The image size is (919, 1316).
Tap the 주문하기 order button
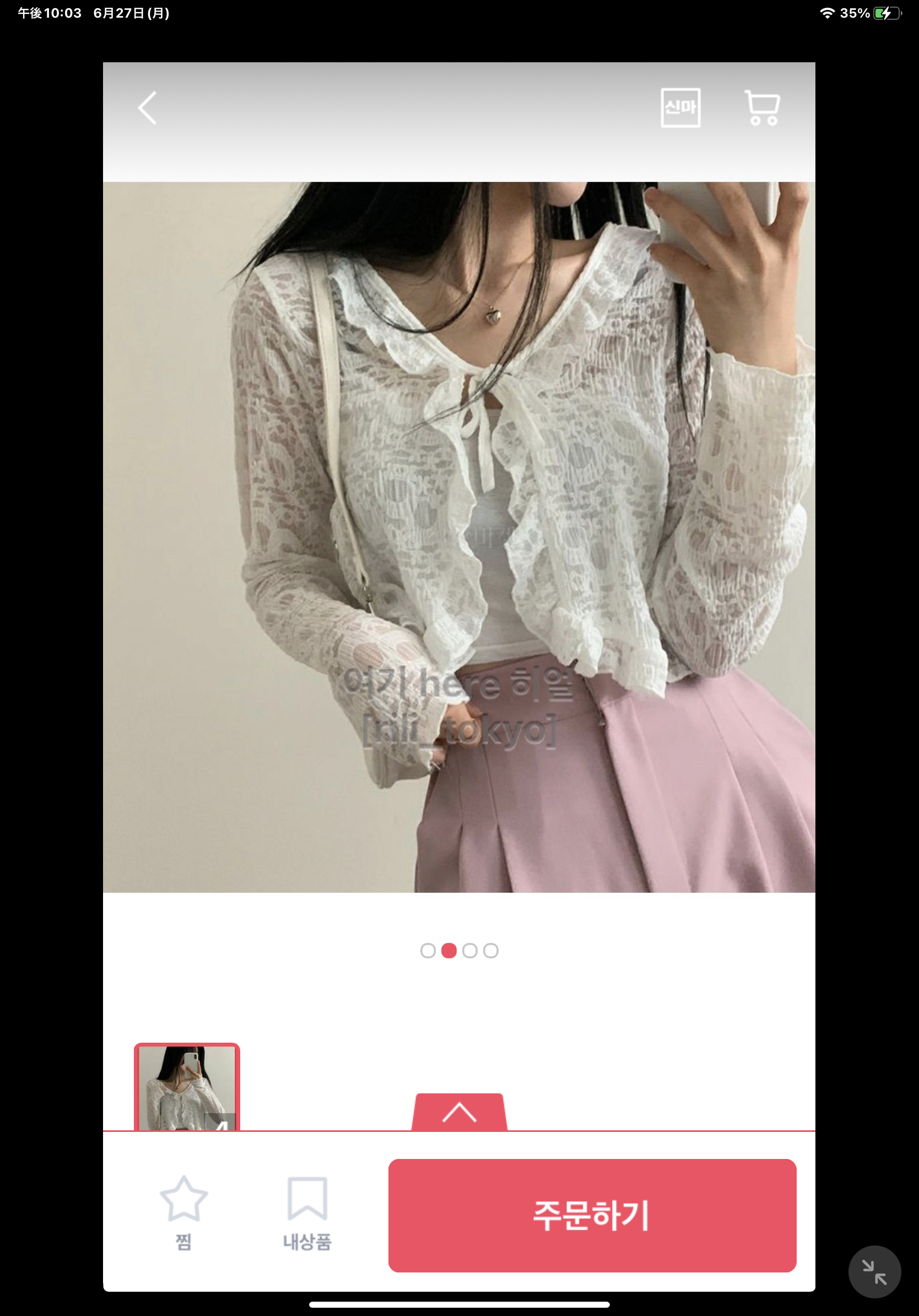592,1215
